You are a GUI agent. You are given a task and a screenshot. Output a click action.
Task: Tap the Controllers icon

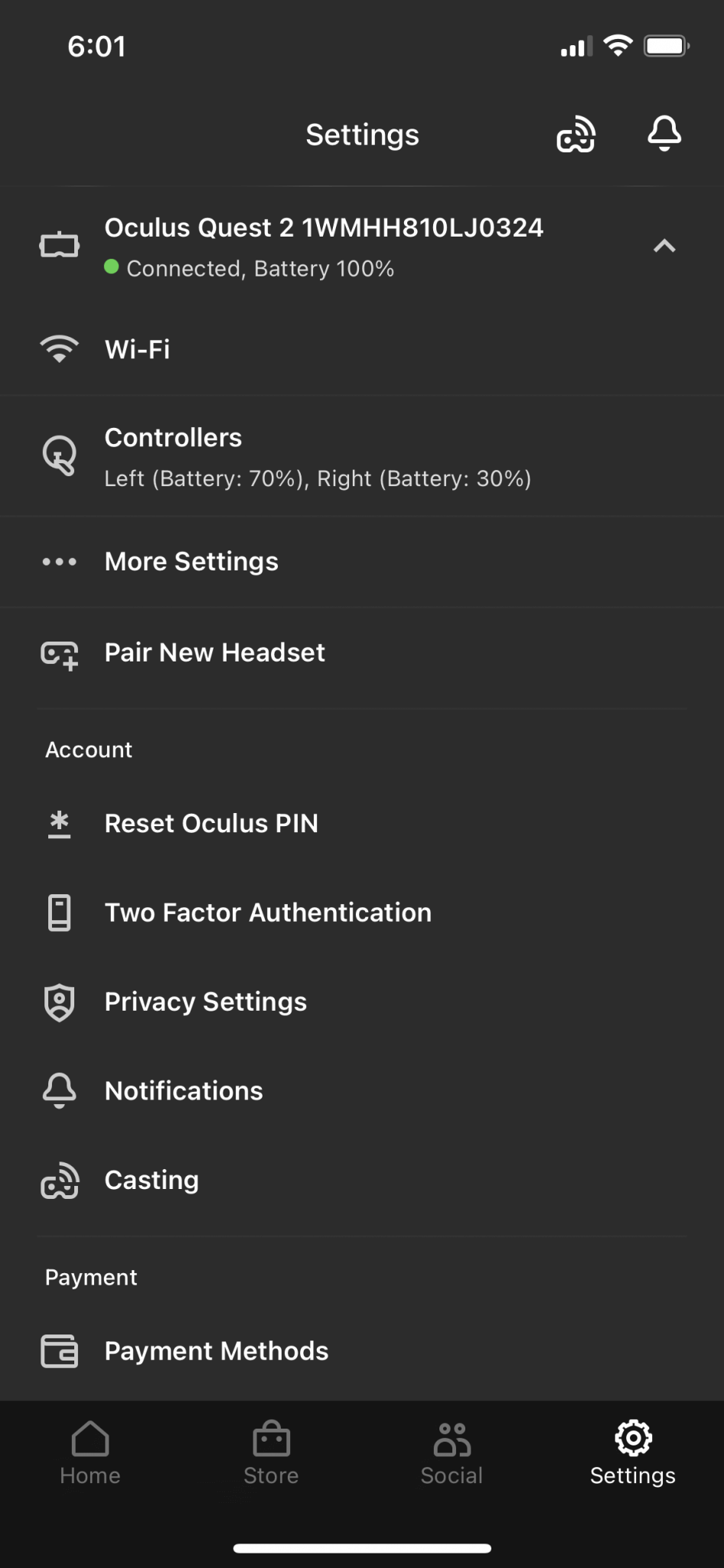(59, 454)
